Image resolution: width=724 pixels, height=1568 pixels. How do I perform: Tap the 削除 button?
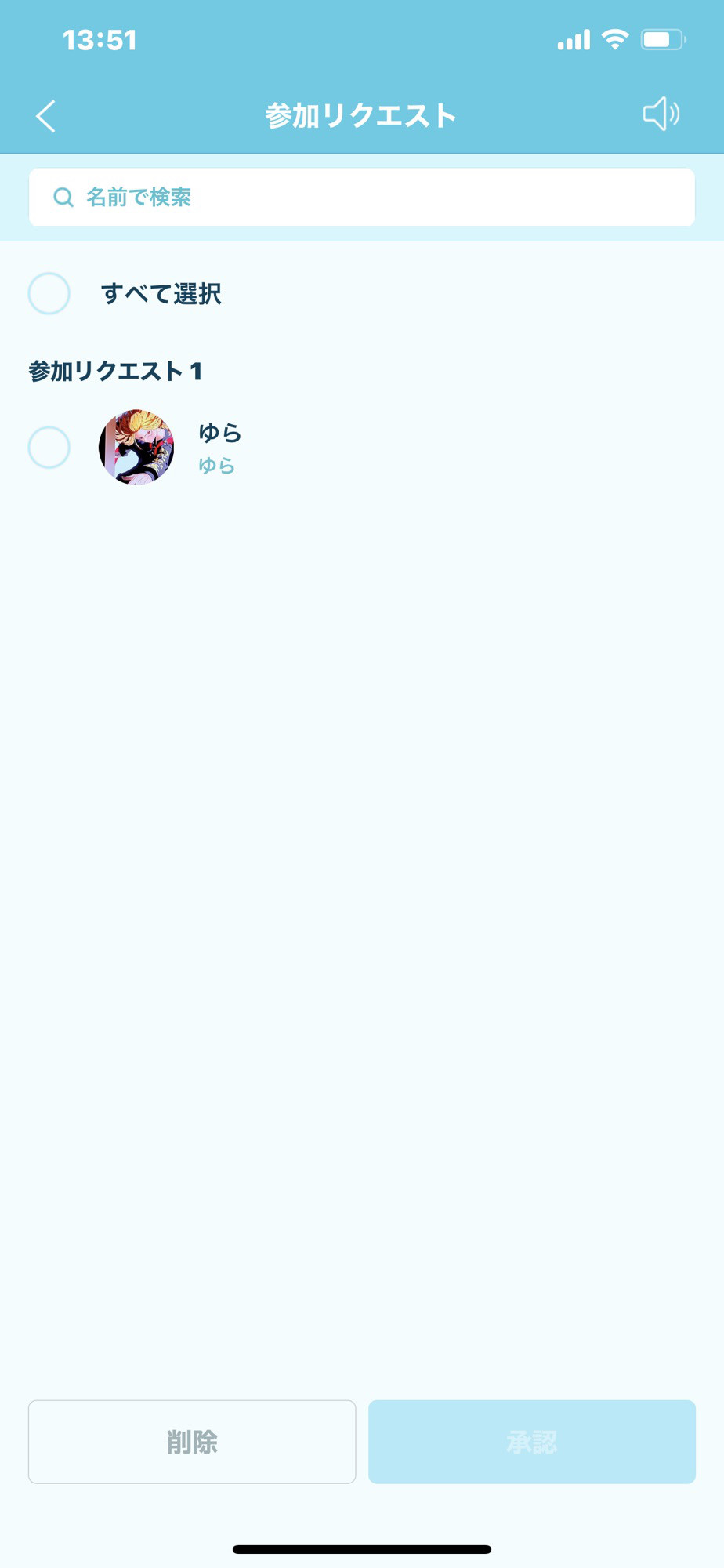192,1442
